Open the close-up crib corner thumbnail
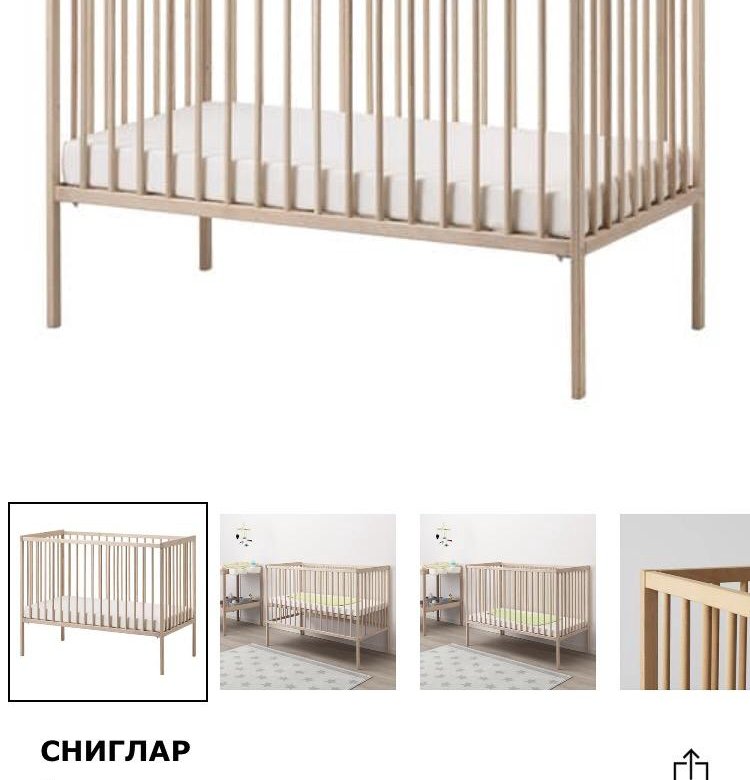 (x=686, y=601)
